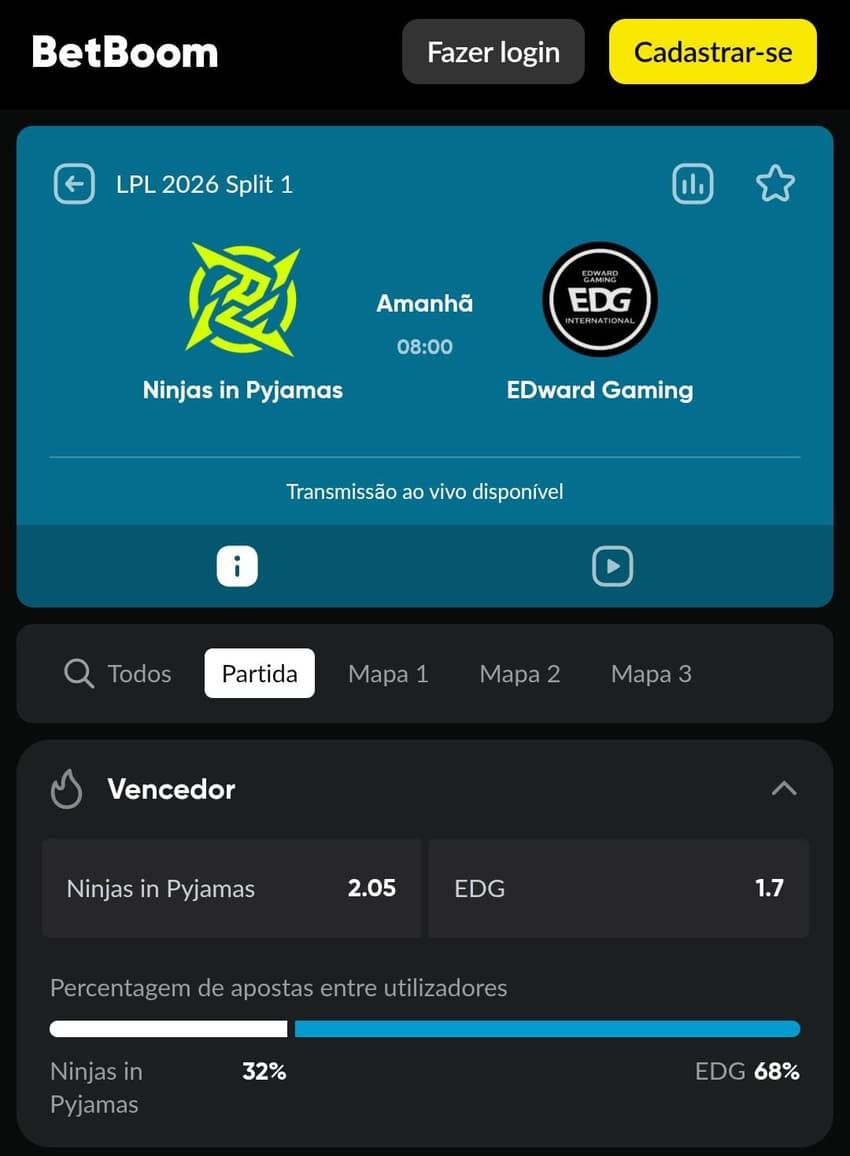Open the live stream tab

click(x=612, y=567)
